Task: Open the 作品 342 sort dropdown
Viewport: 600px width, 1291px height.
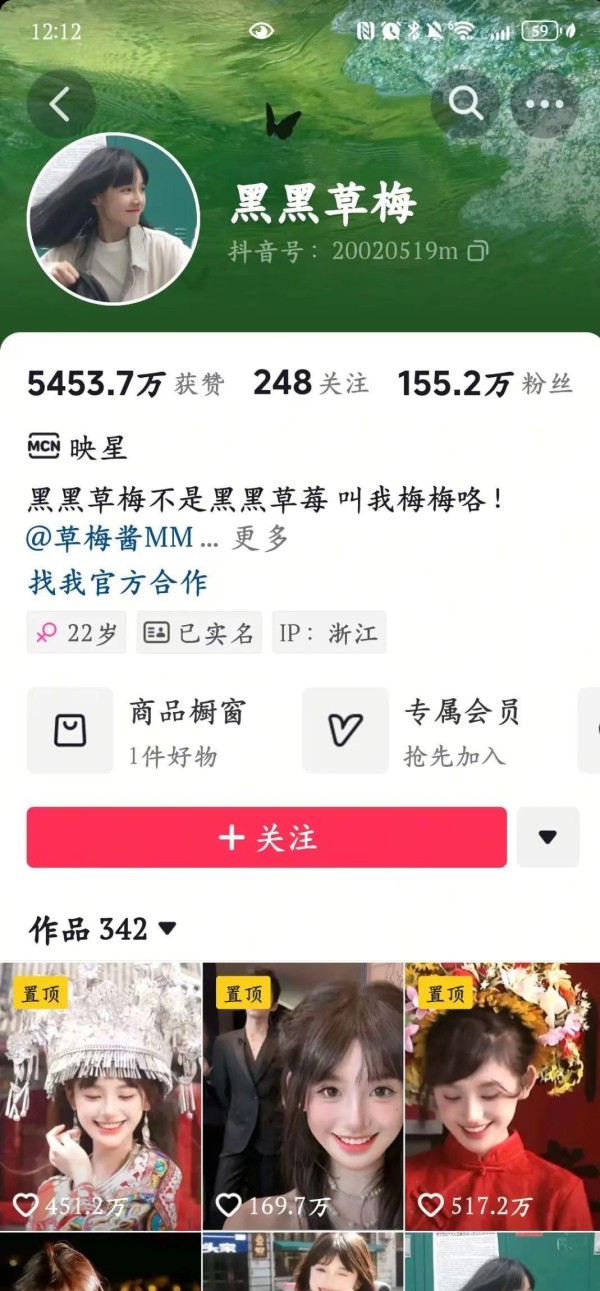Action: [x=103, y=929]
